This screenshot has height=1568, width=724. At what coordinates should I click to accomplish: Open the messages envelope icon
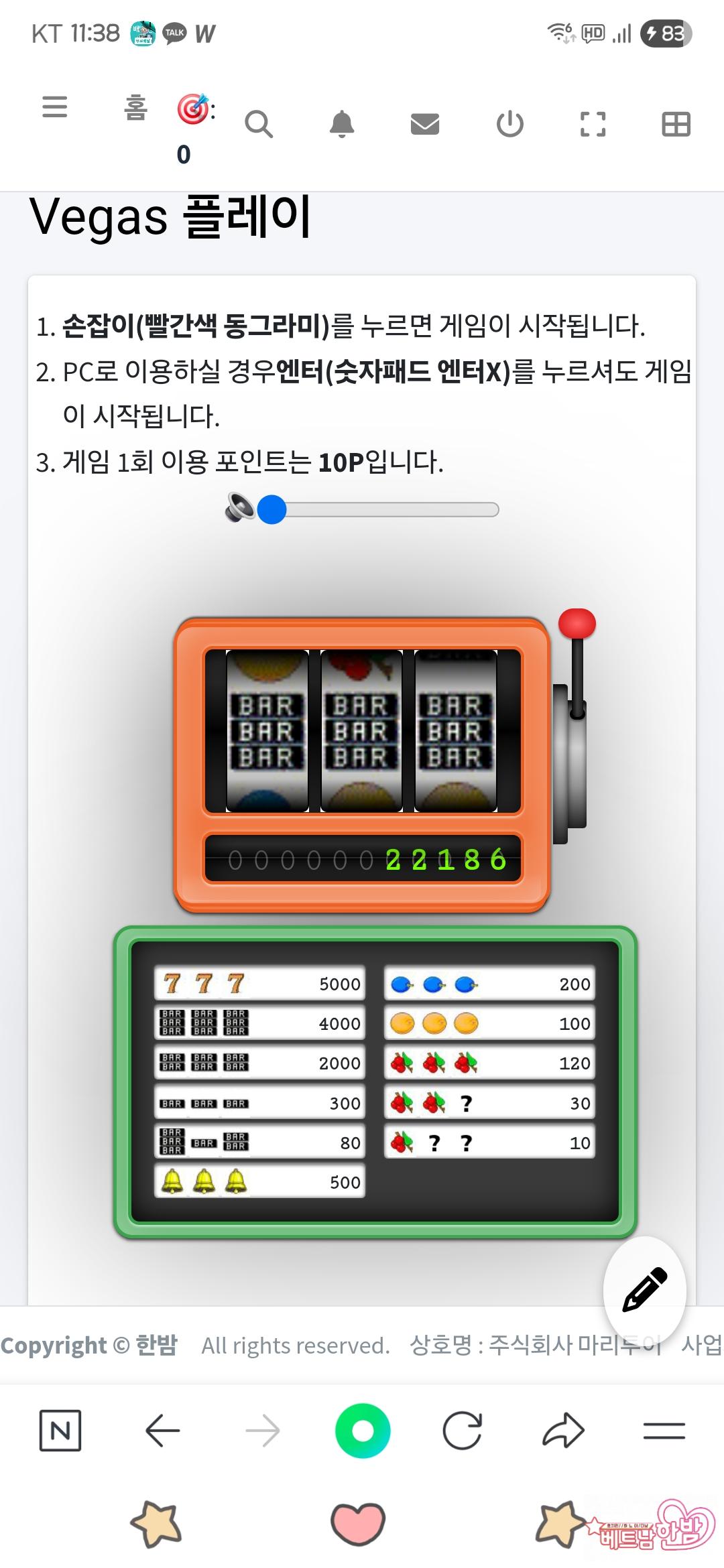click(x=425, y=124)
